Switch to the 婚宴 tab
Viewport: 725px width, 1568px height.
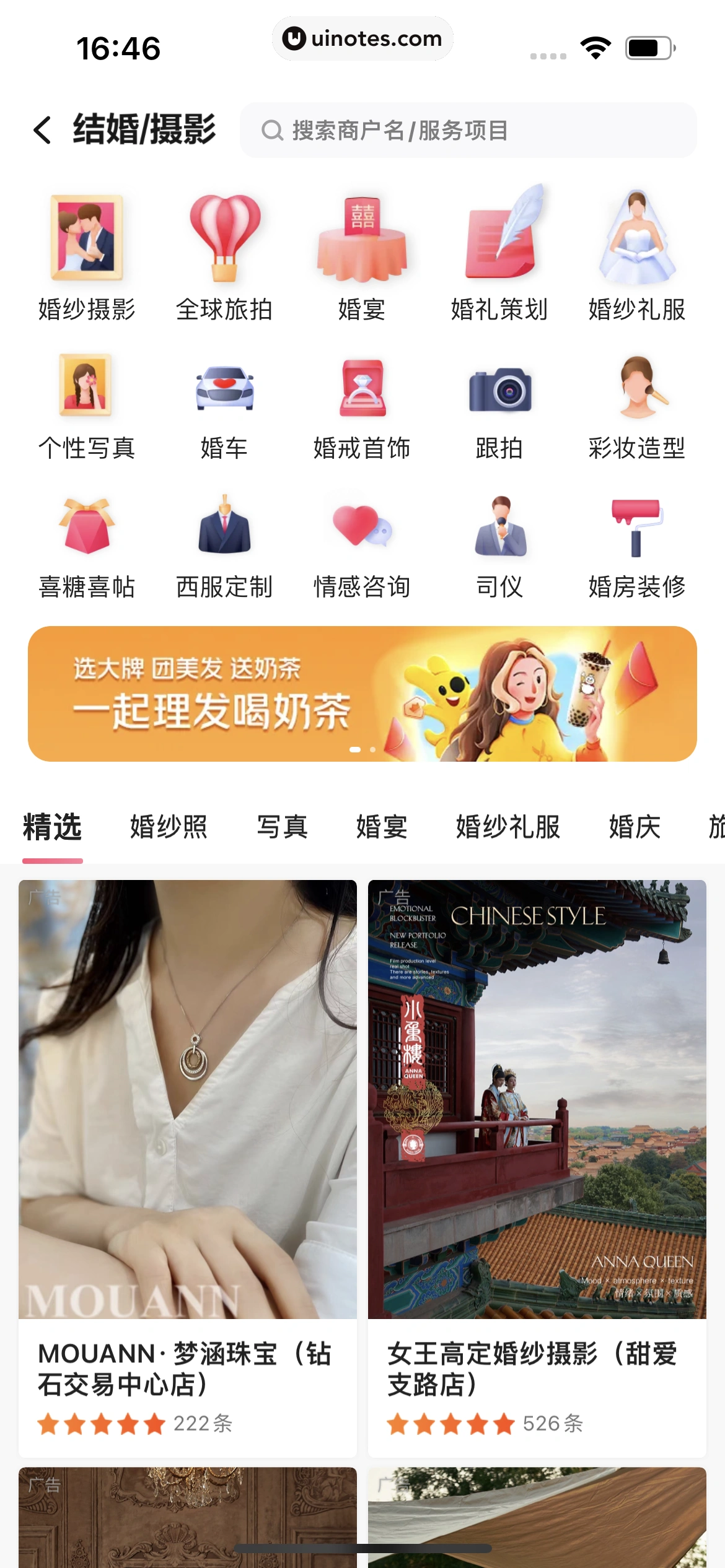tap(380, 827)
